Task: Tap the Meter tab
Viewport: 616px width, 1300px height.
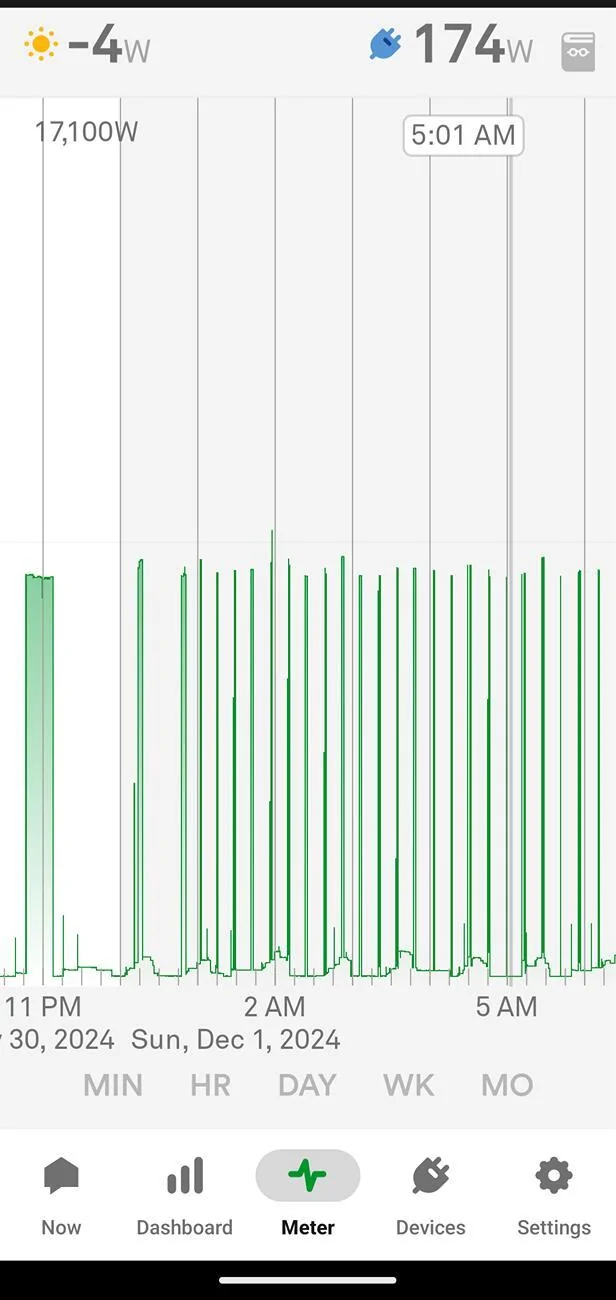Action: (308, 1197)
